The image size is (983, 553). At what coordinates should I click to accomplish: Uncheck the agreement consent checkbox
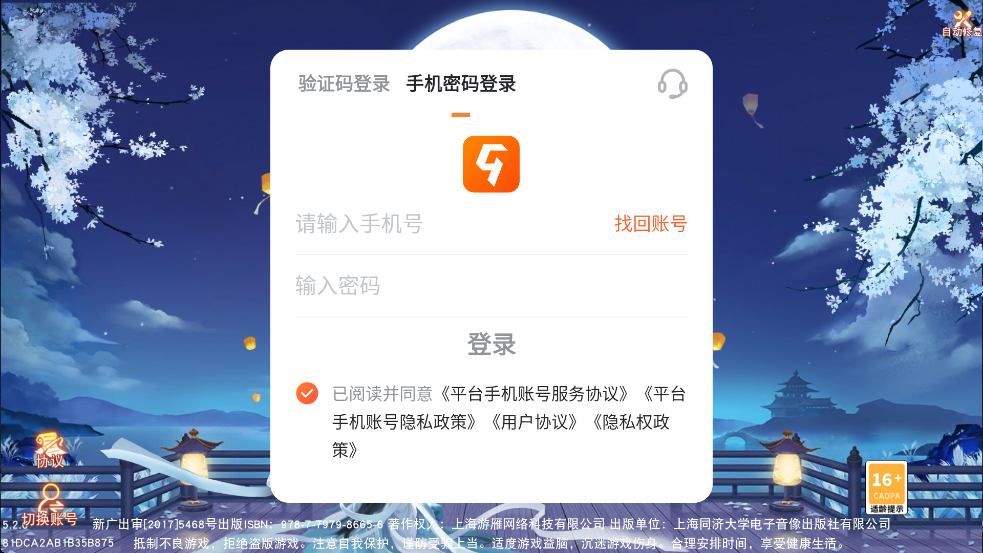pyautogui.click(x=307, y=393)
